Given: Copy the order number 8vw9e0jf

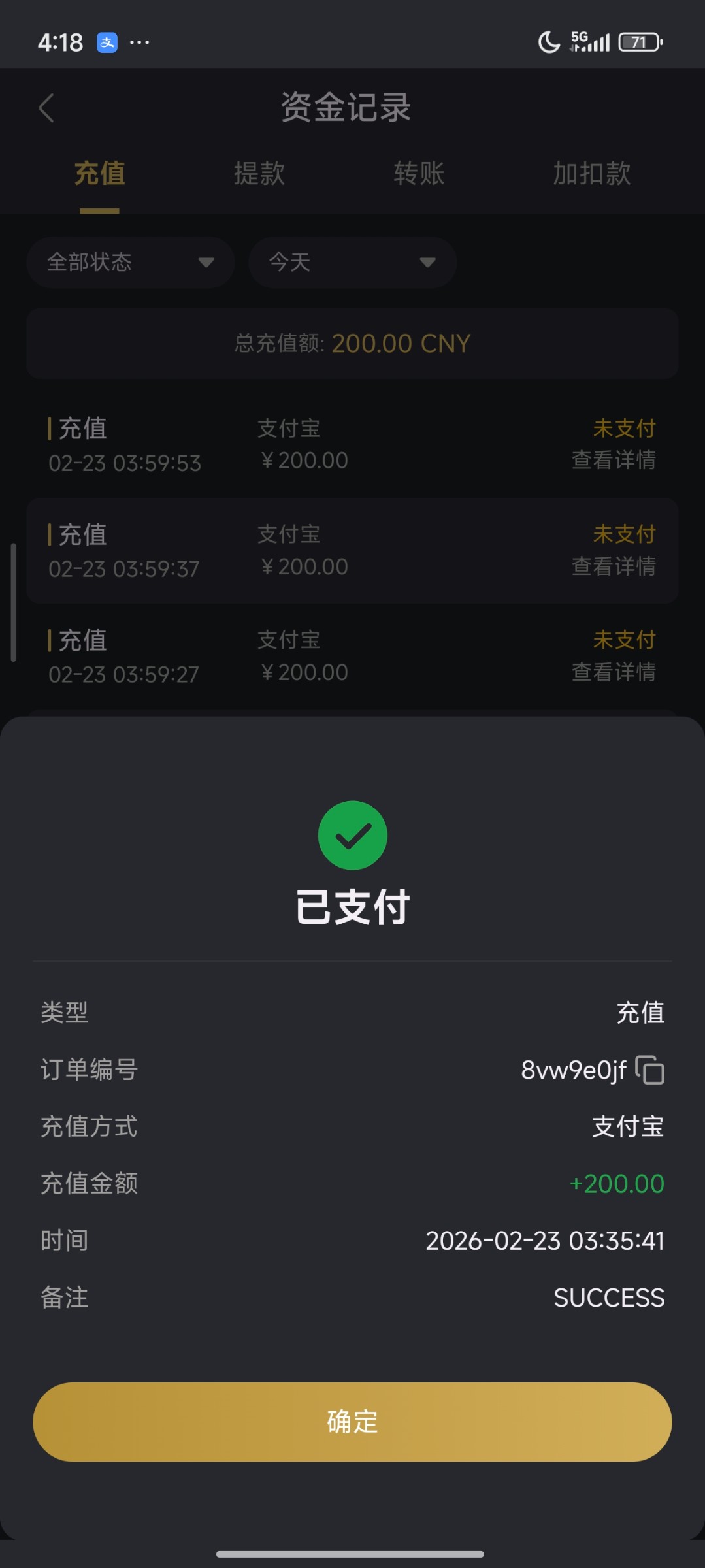Looking at the screenshot, I should [x=649, y=1070].
